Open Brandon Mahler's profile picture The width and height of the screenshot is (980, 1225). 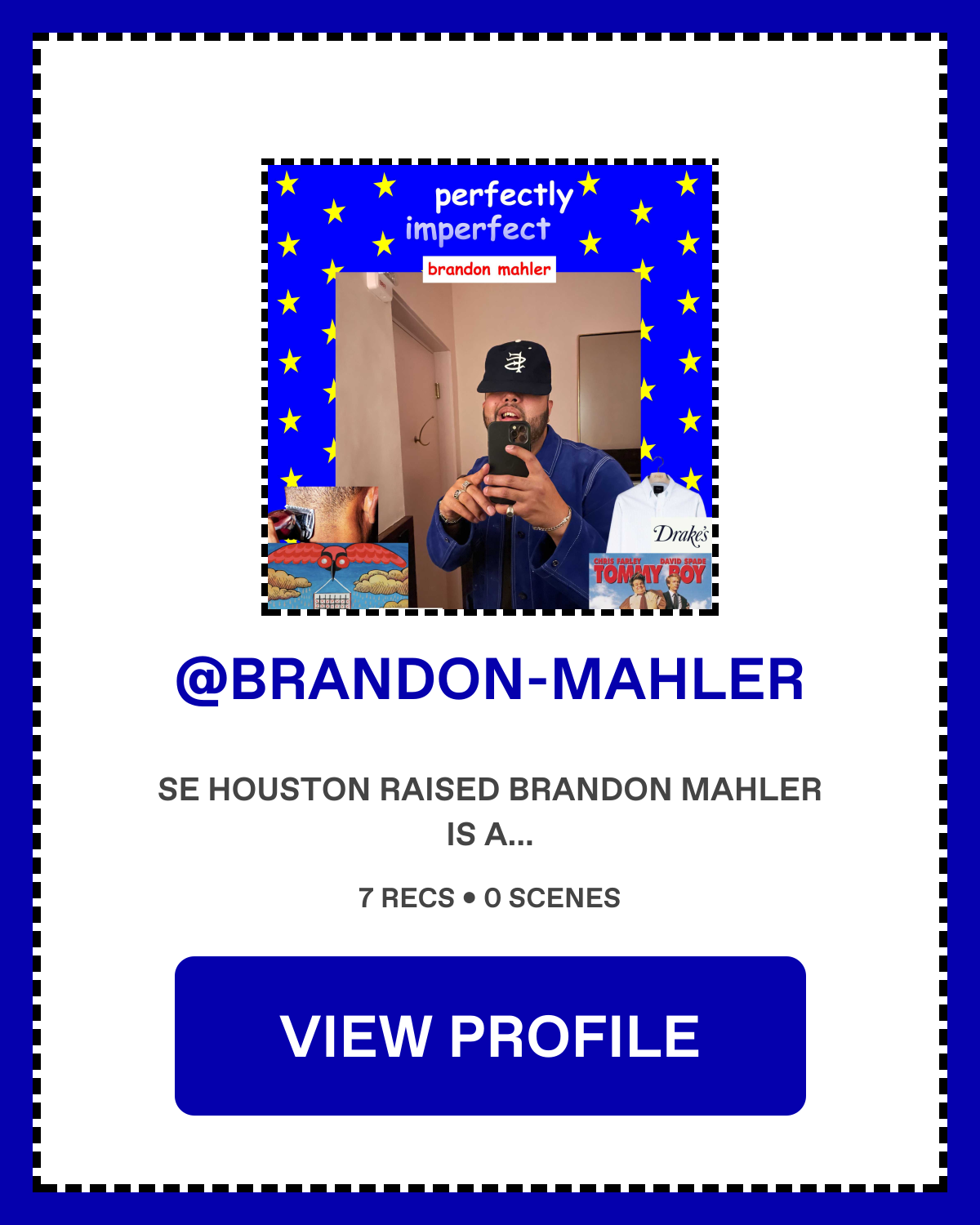(490, 387)
